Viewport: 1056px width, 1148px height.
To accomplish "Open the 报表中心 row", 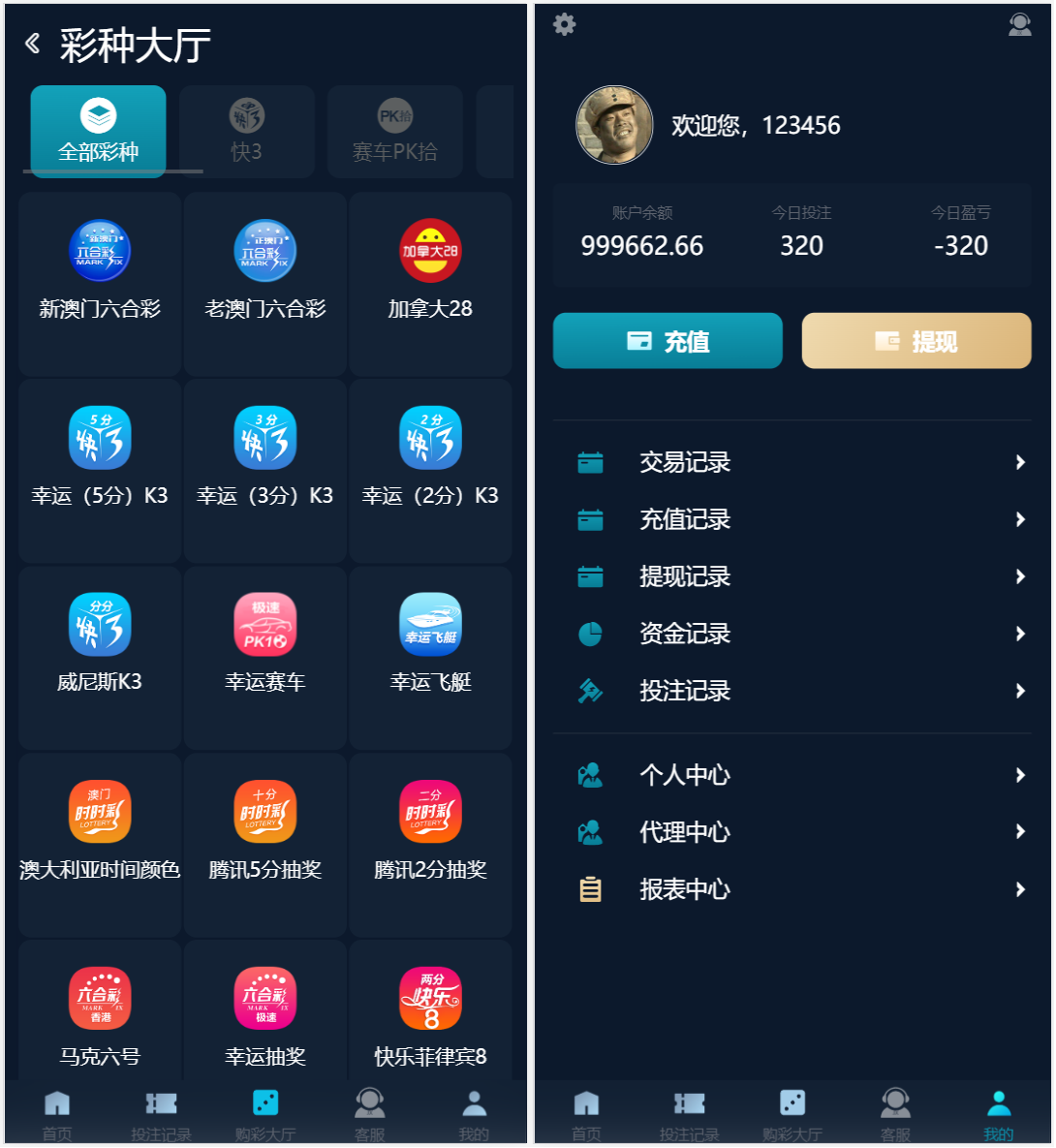I will point(792,889).
